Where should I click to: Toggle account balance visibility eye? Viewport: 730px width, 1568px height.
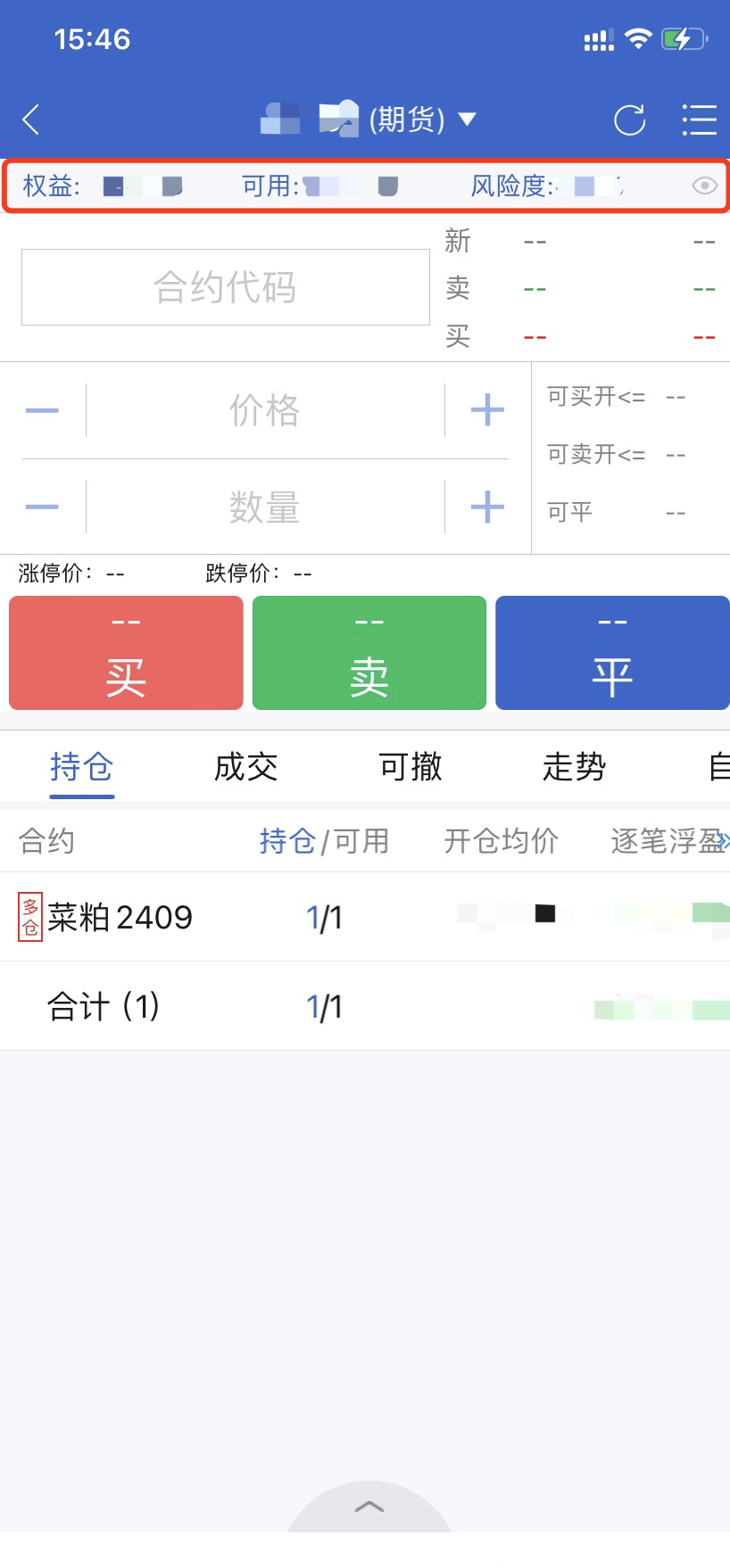(x=704, y=186)
